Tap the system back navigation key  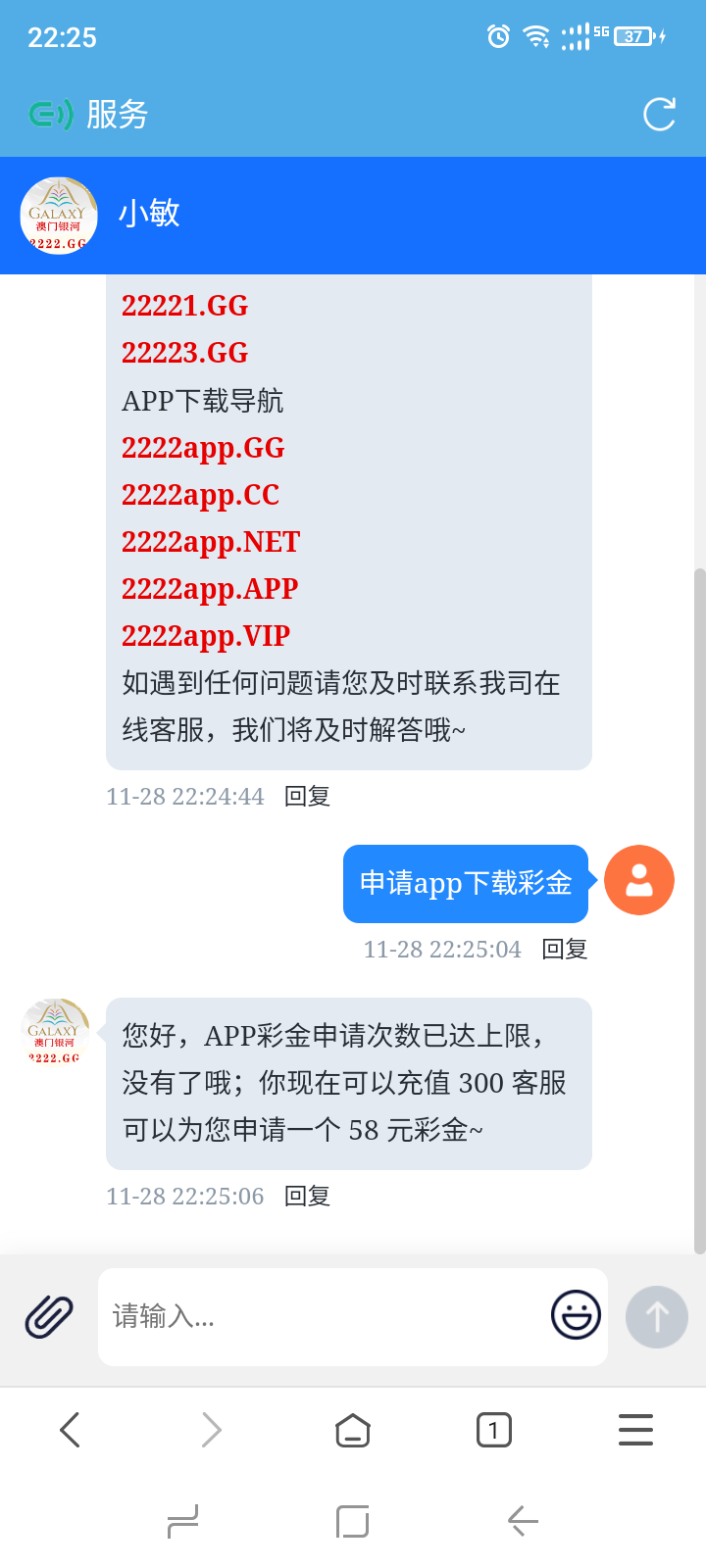[523, 1521]
